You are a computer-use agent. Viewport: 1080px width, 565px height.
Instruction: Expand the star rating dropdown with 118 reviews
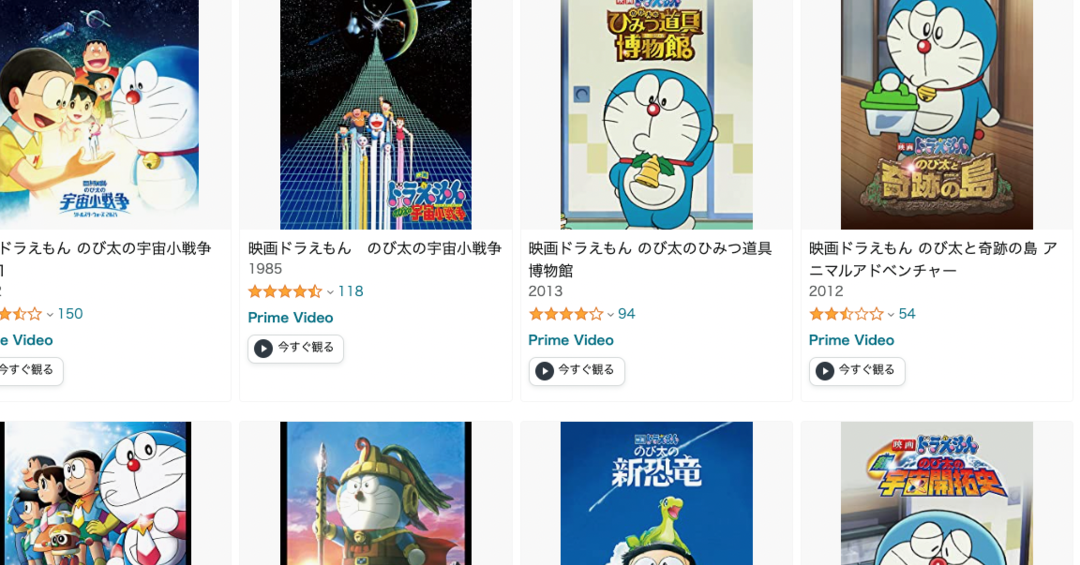[x=330, y=292]
